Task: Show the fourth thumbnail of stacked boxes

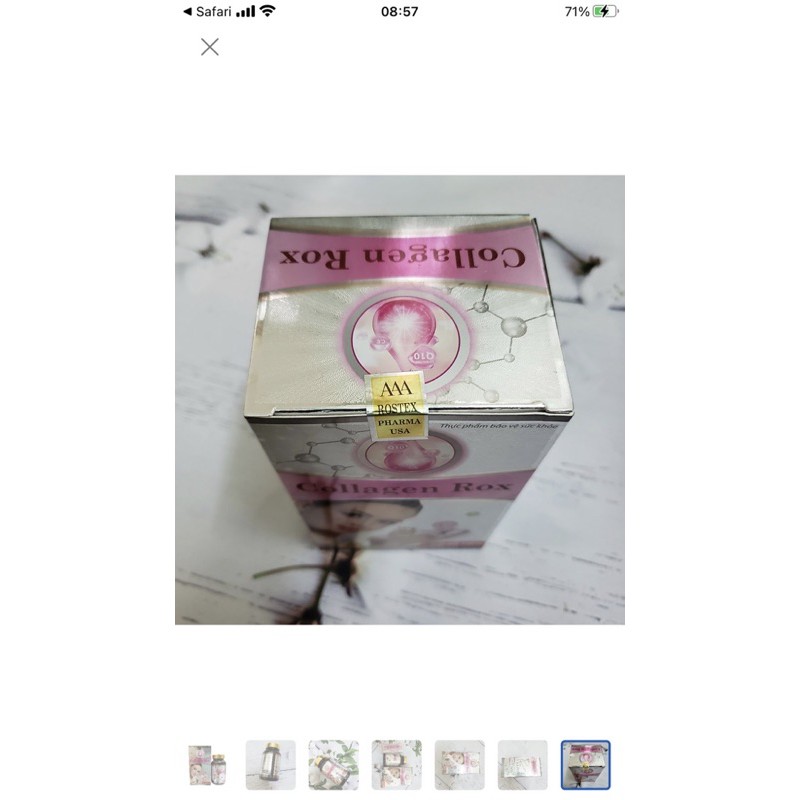Action: point(396,765)
